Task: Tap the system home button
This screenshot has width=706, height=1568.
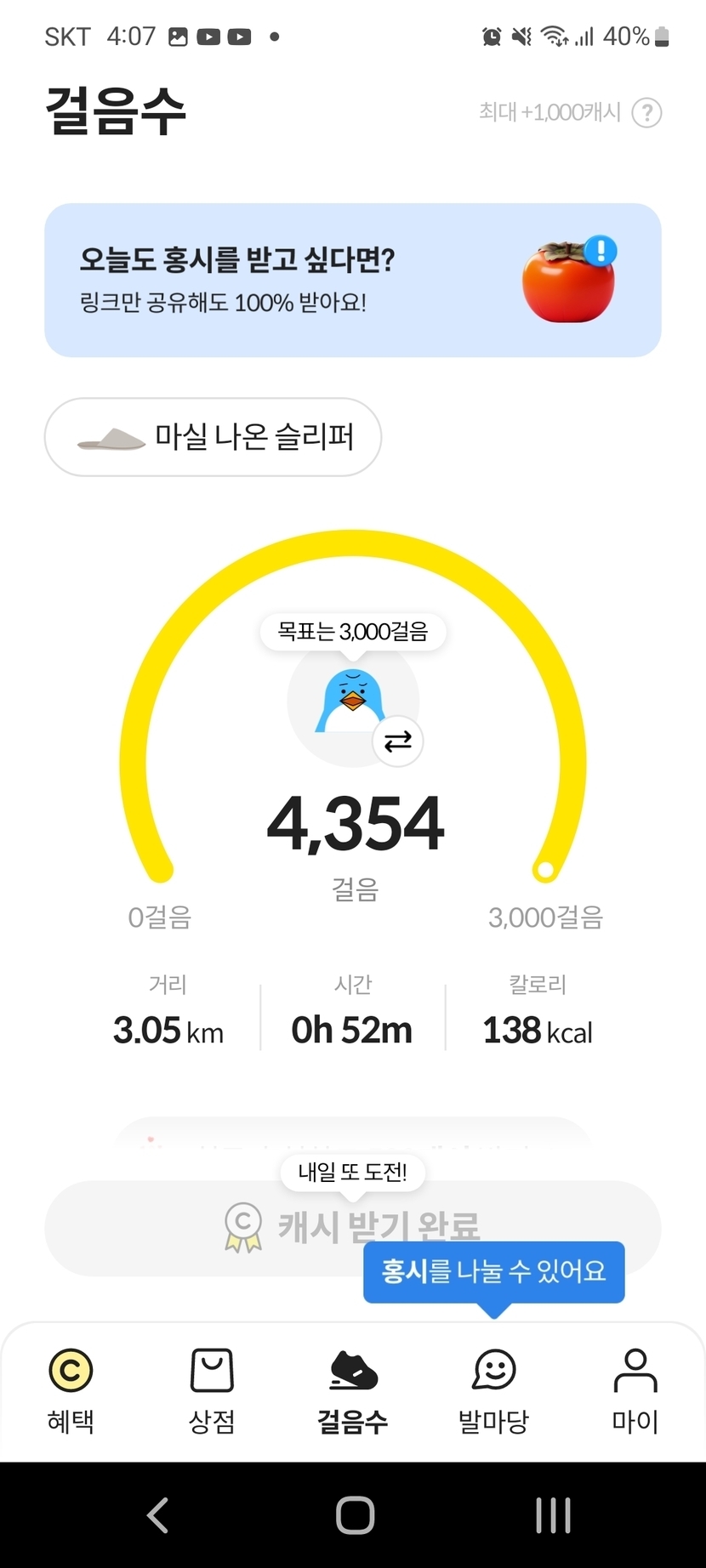Action: point(355,1515)
